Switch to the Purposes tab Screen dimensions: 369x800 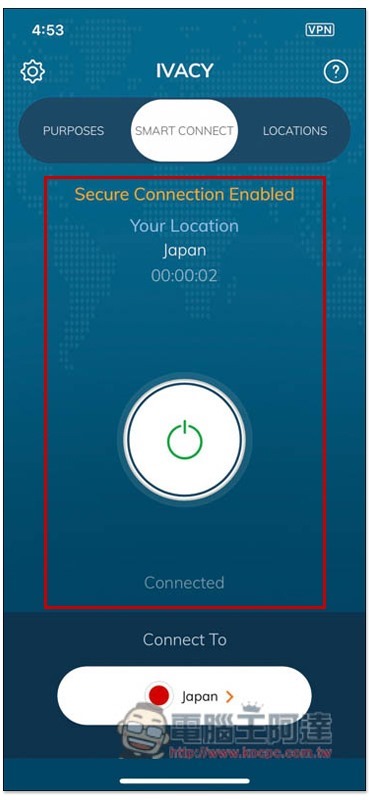[x=73, y=131]
